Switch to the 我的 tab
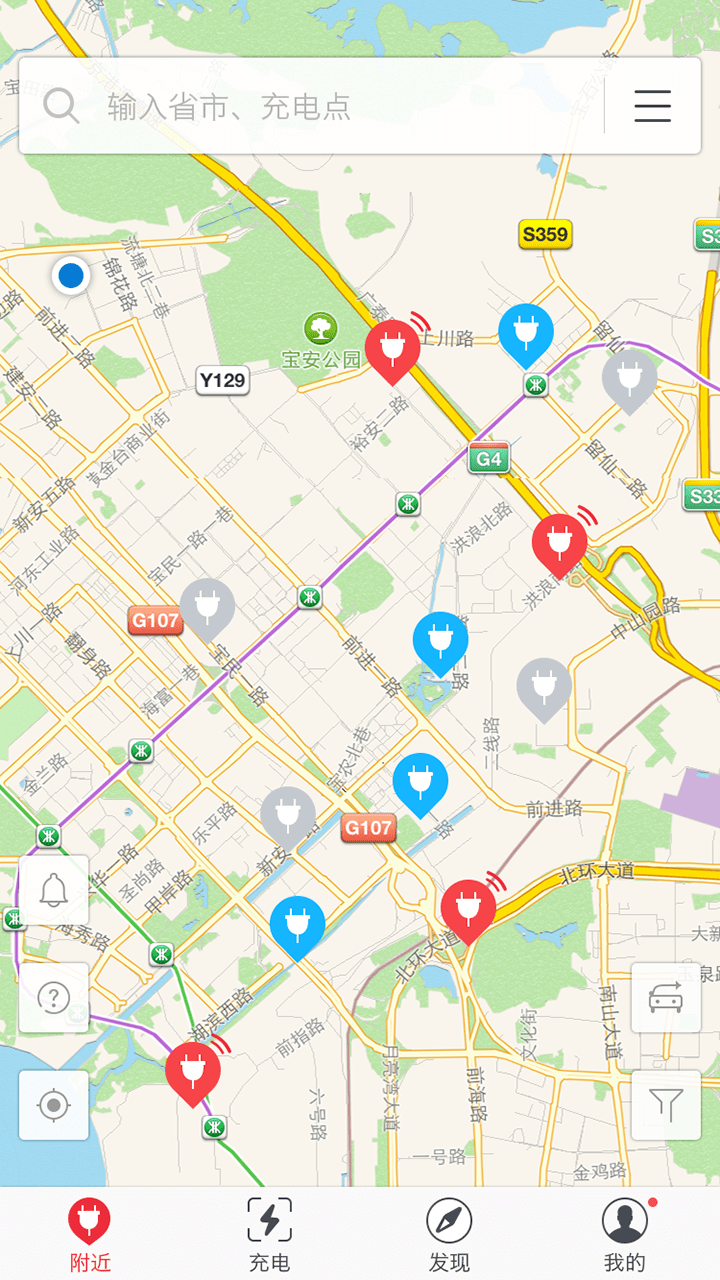This screenshot has width=720, height=1280. click(x=625, y=1236)
